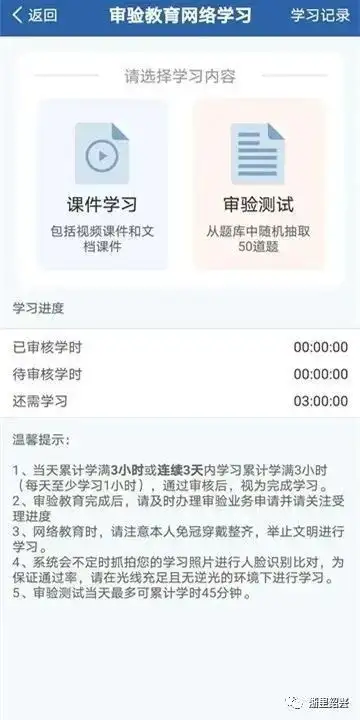Screen dimensions: 360x720
Task: Open the 课件学习 card
Action: click(102, 184)
